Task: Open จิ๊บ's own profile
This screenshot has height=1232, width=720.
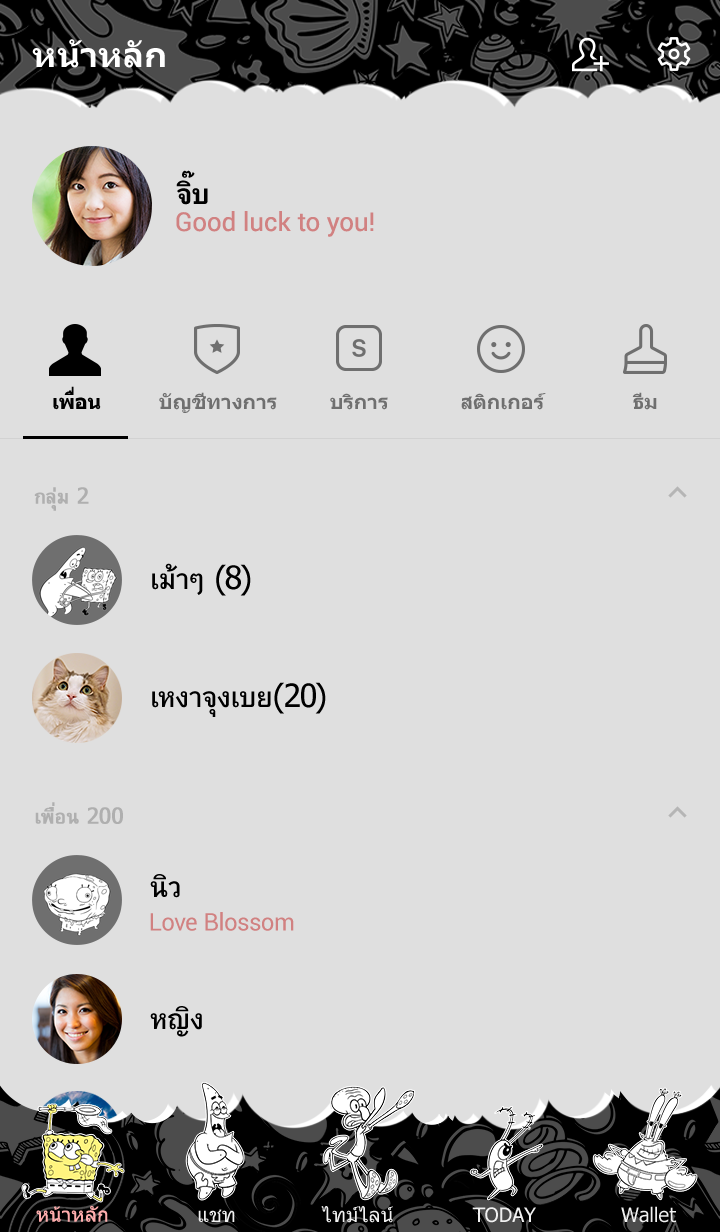Action: pyautogui.click(x=92, y=206)
